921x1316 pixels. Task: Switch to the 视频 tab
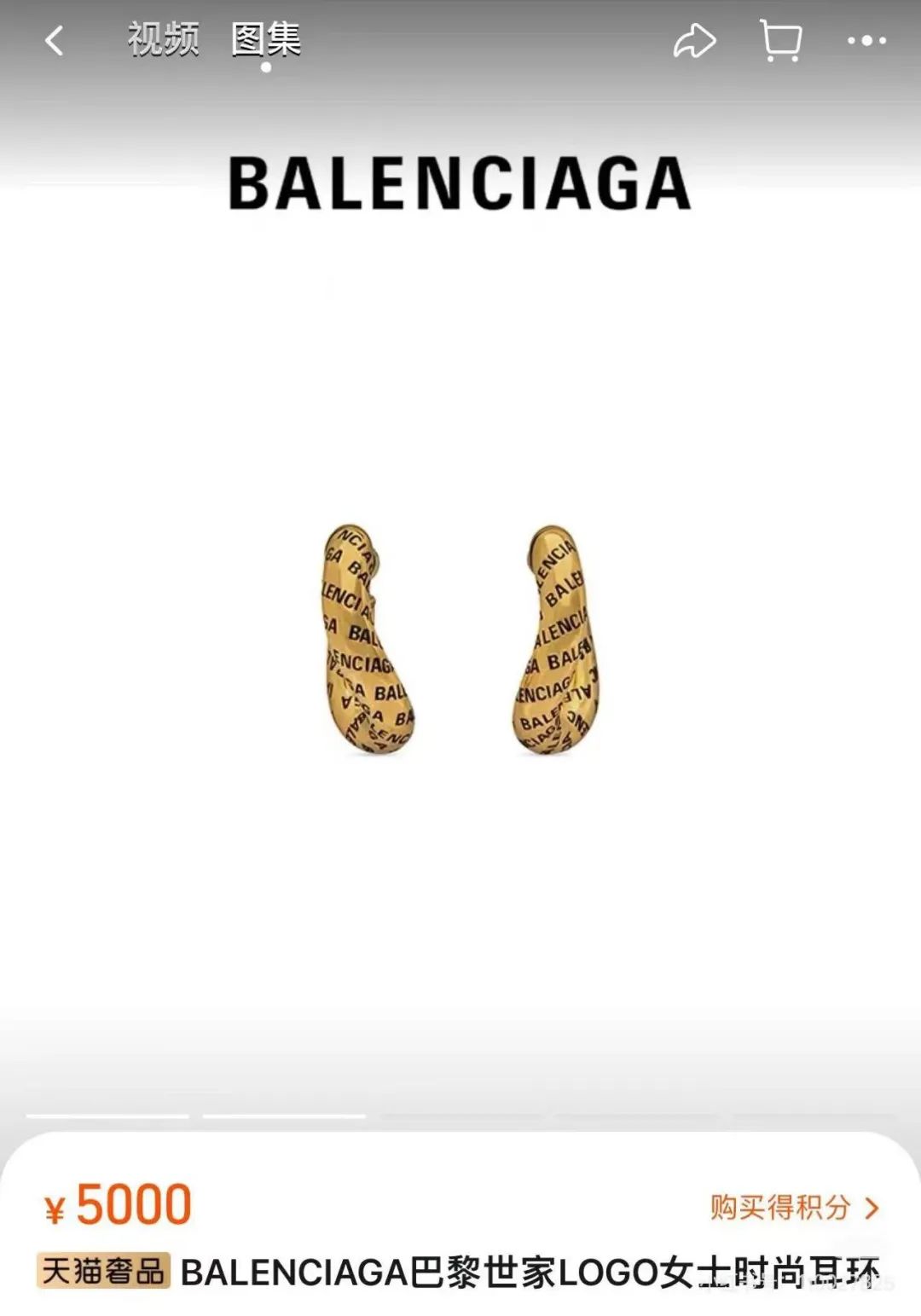pos(163,39)
